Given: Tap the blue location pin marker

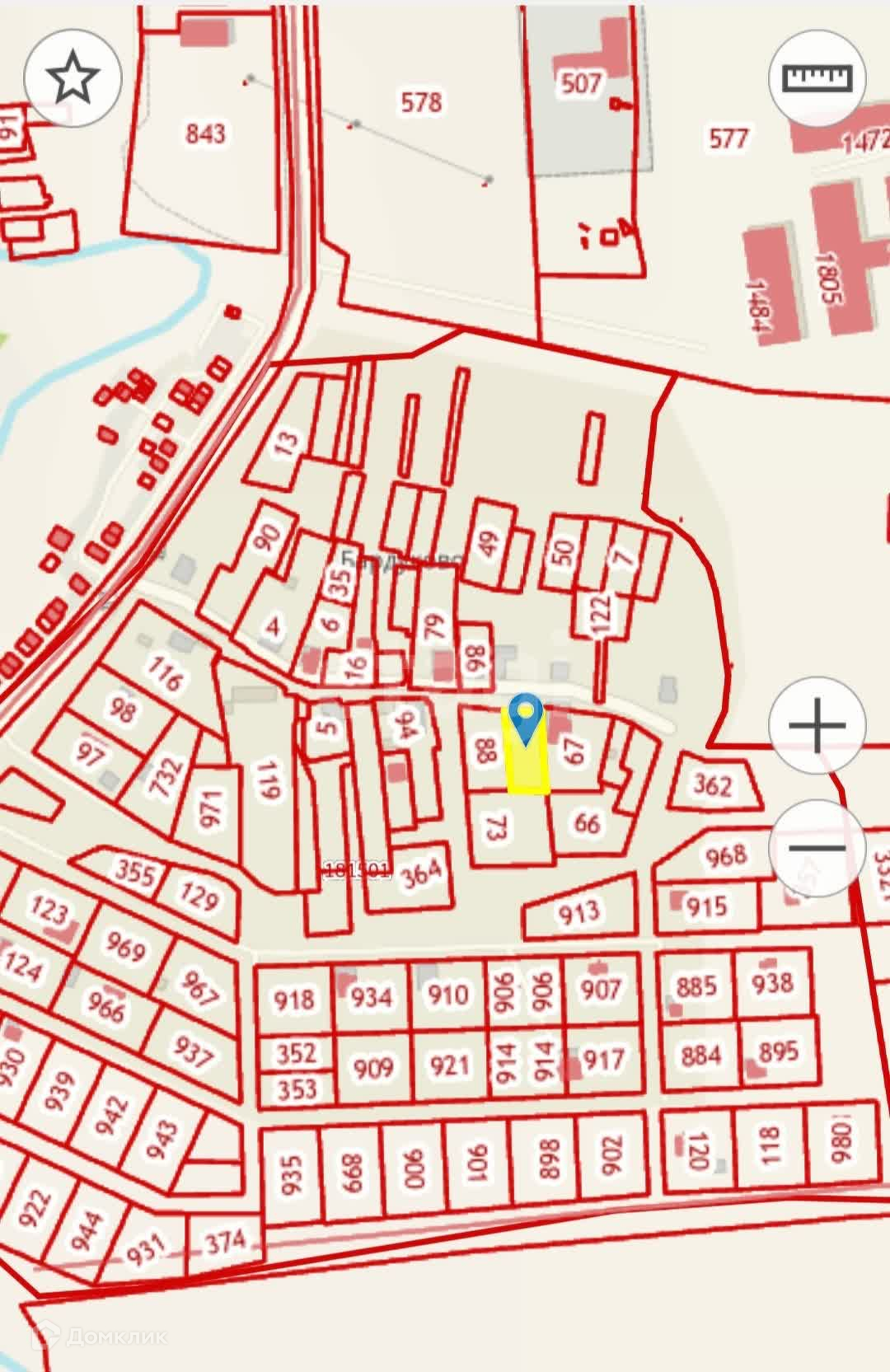Looking at the screenshot, I should (x=526, y=720).
